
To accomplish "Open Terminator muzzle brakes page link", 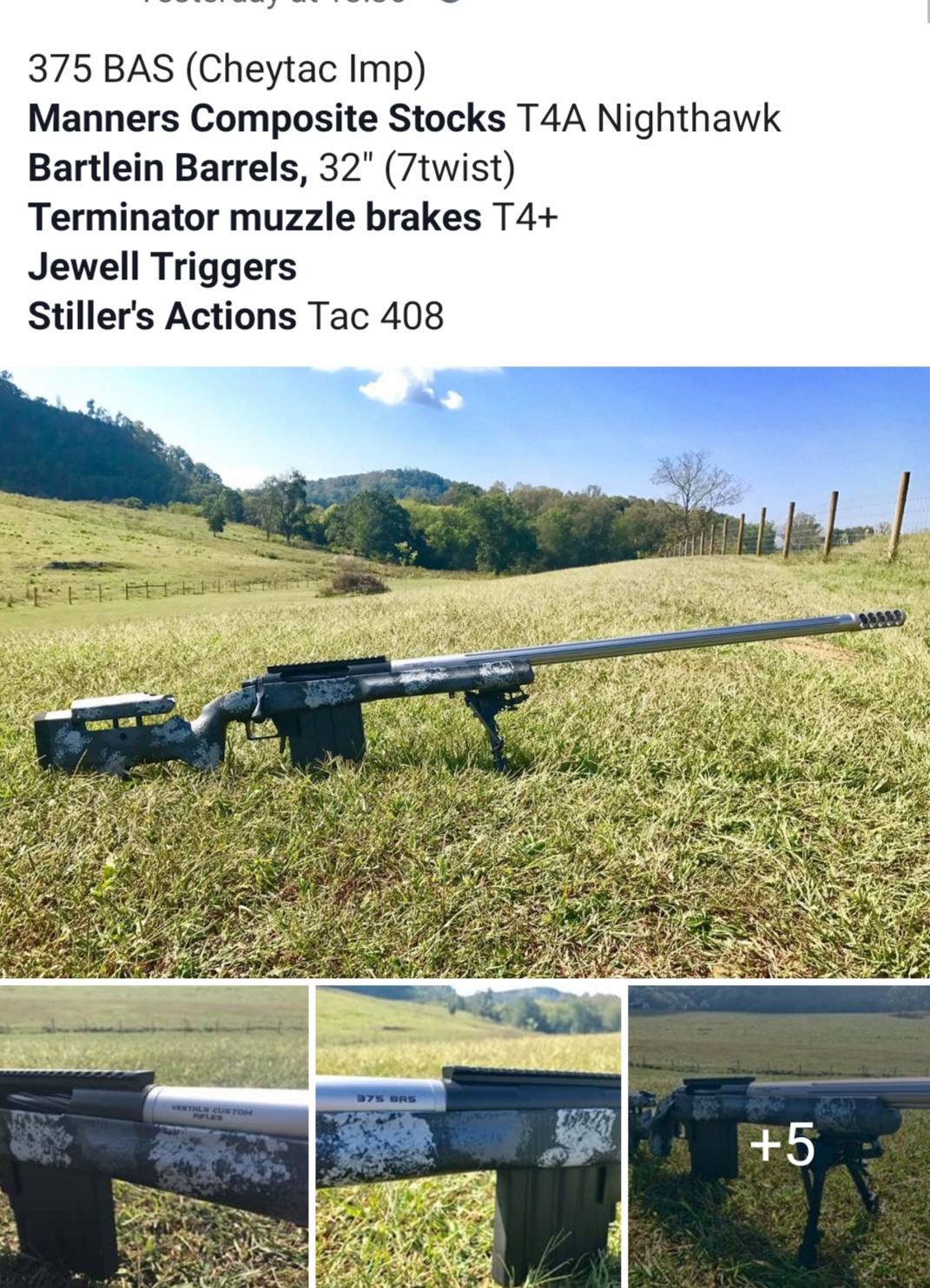I will pos(254,217).
